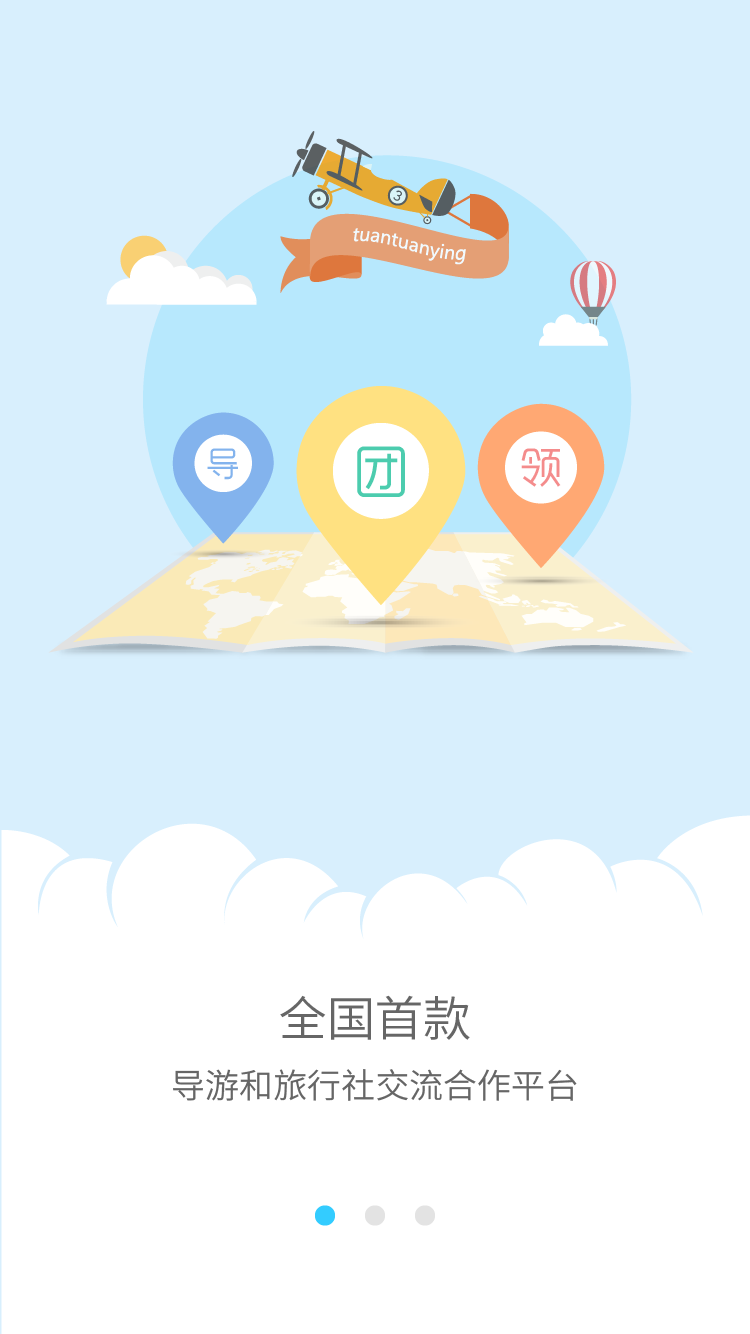Screen dimensions: 750x1334
Task: Select the first blue page indicator dot
Action: click(325, 1215)
